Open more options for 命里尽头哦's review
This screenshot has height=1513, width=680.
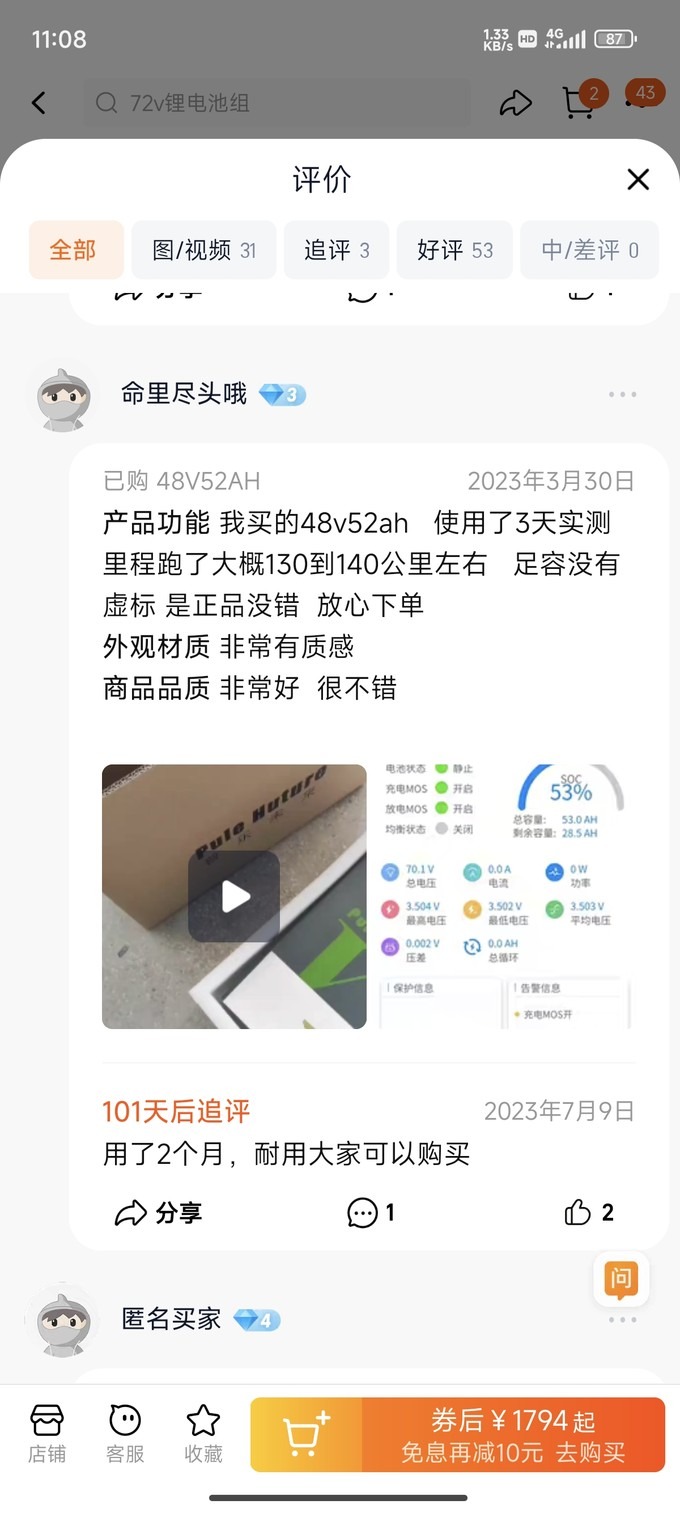pos(622,395)
